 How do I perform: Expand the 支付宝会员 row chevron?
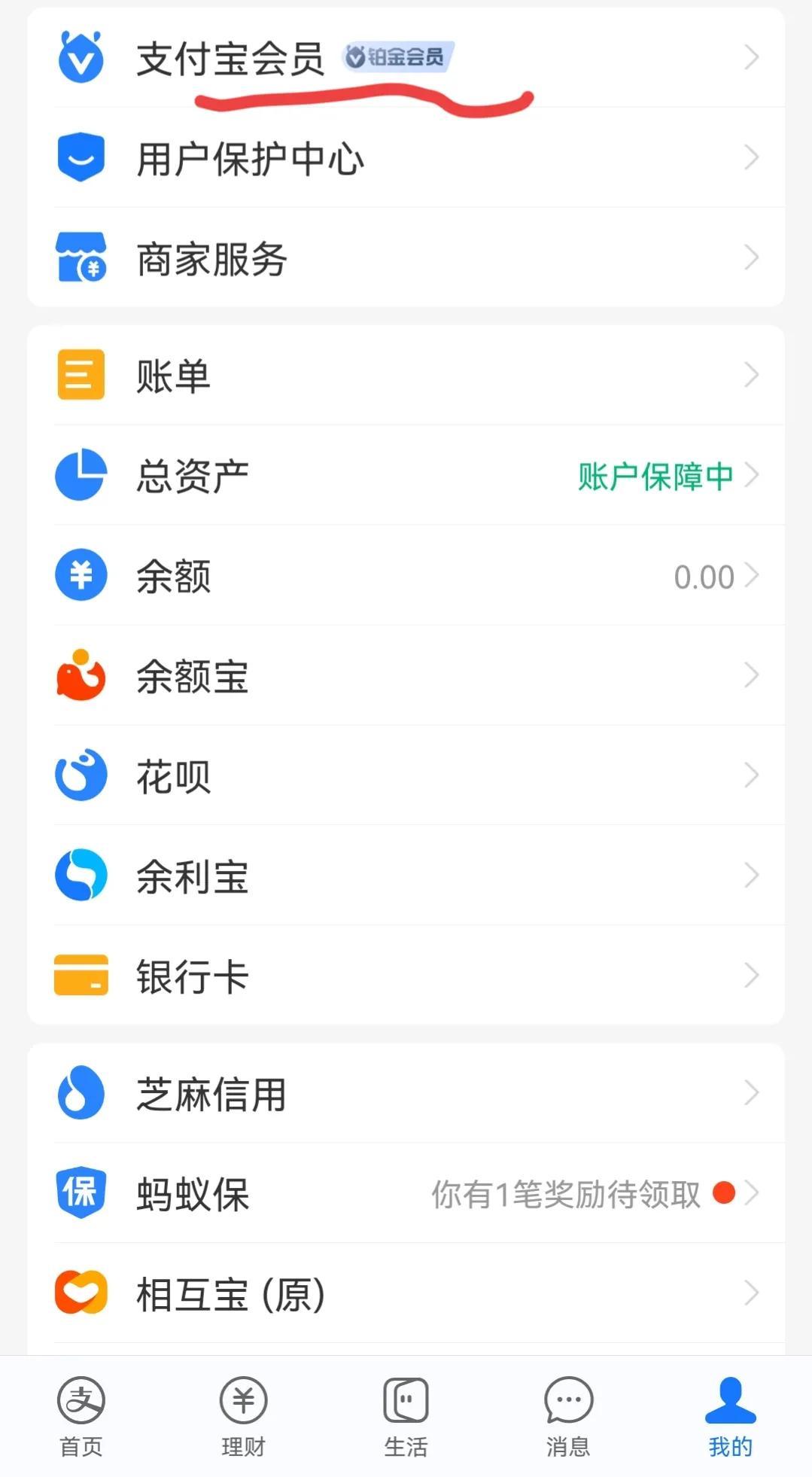click(750, 56)
